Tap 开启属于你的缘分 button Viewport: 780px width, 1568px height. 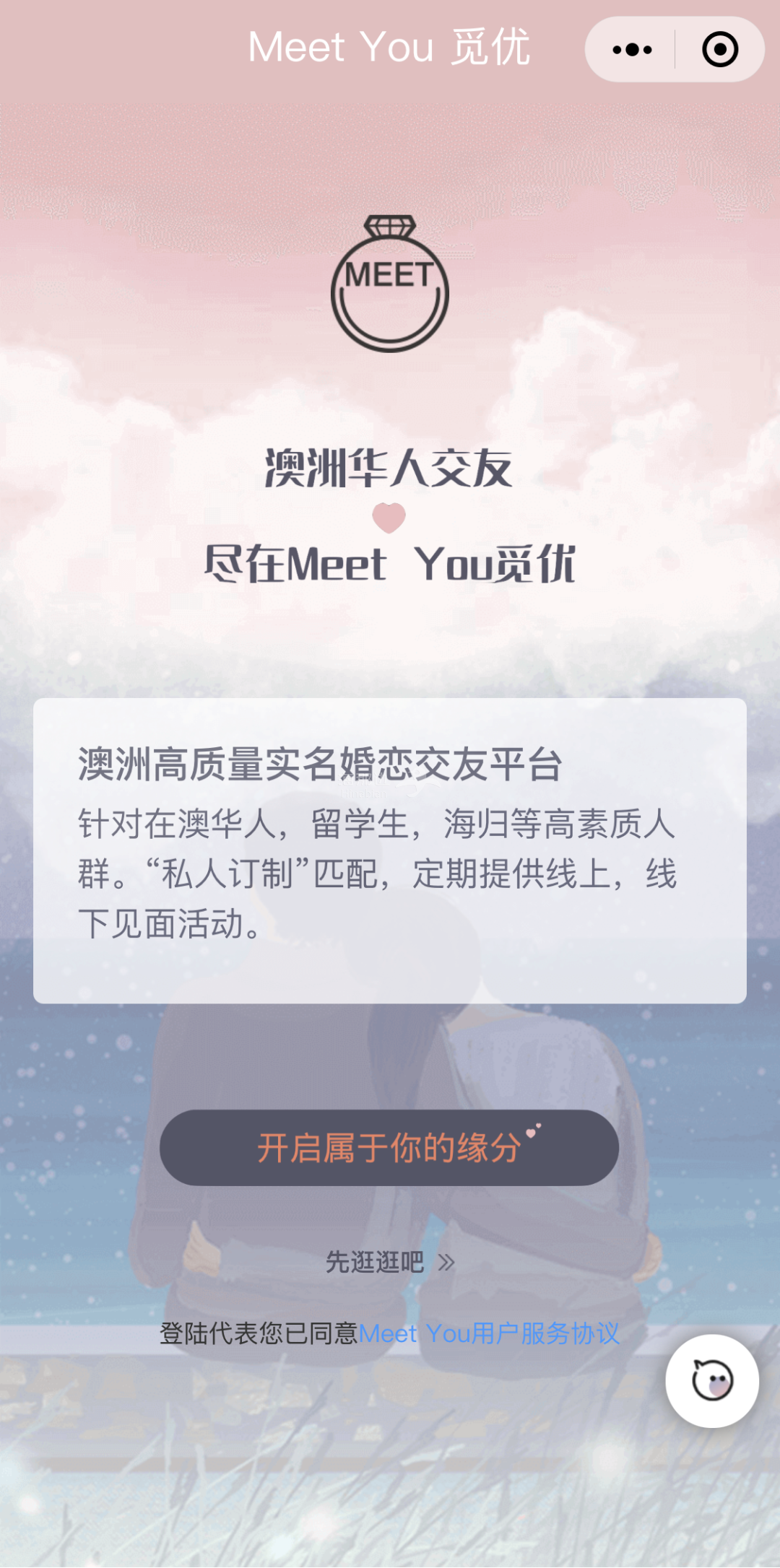coord(389,1148)
